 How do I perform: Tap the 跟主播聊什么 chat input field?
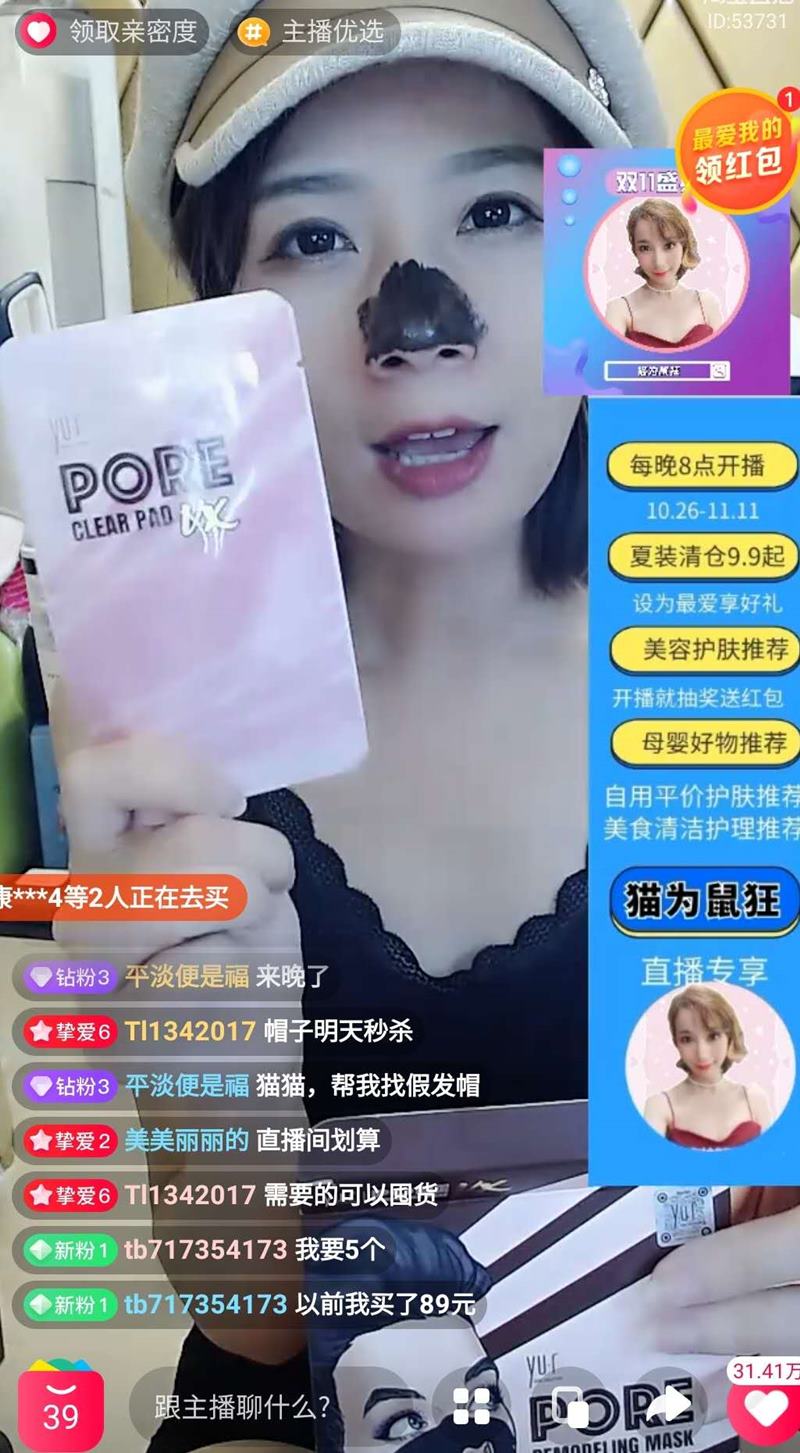[243, 1407]
